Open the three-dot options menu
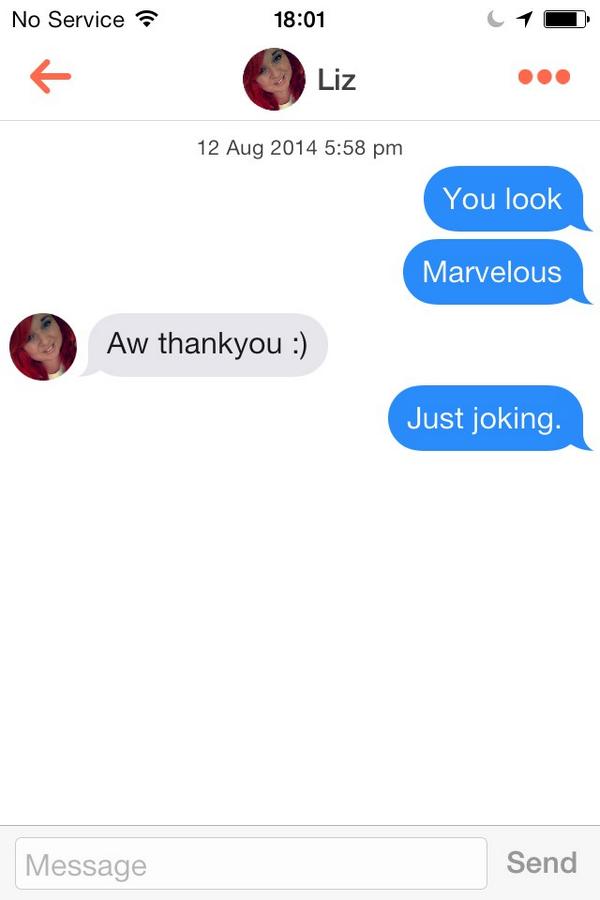600x900 pixels. pyautogui.click(x=544, y=77)
